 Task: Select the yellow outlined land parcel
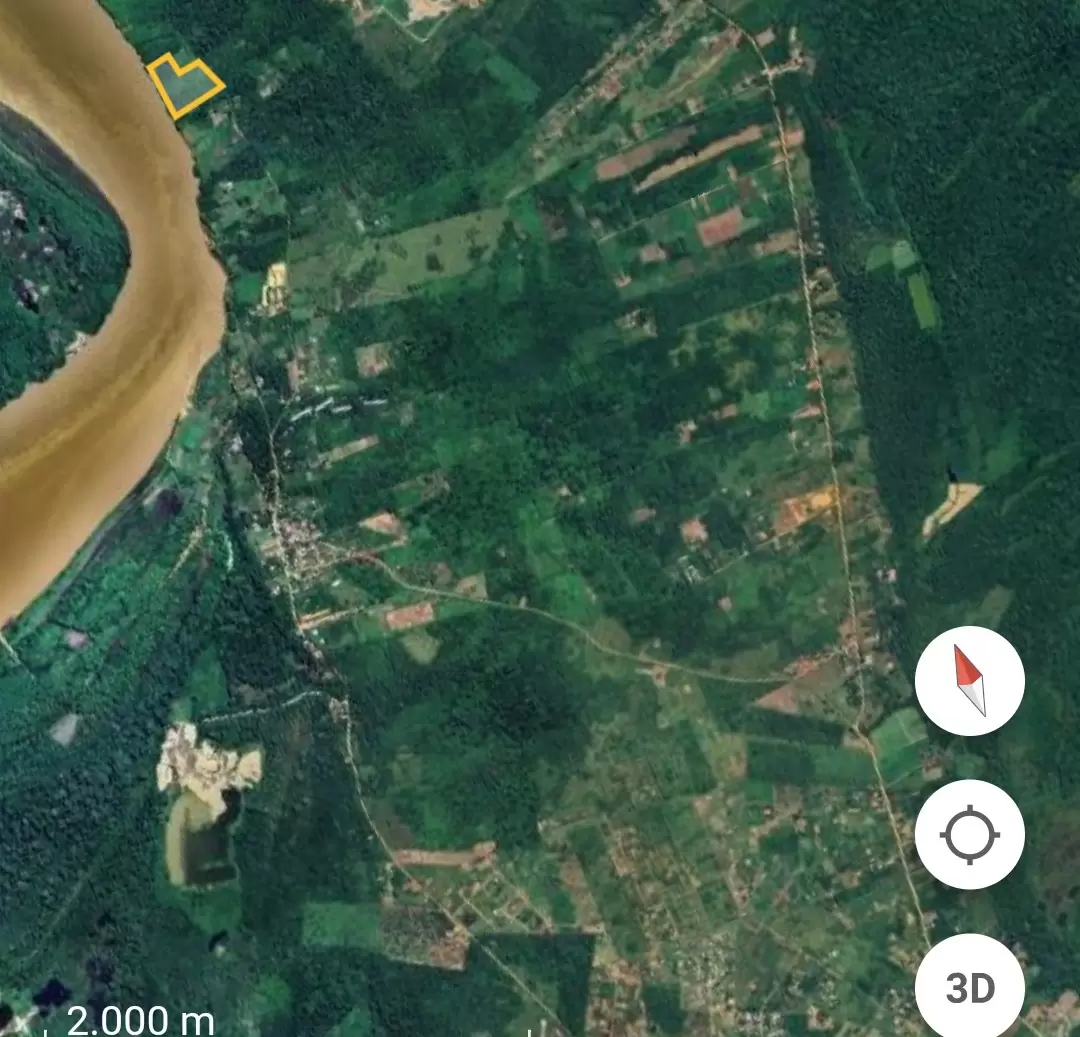click(185, 88)
